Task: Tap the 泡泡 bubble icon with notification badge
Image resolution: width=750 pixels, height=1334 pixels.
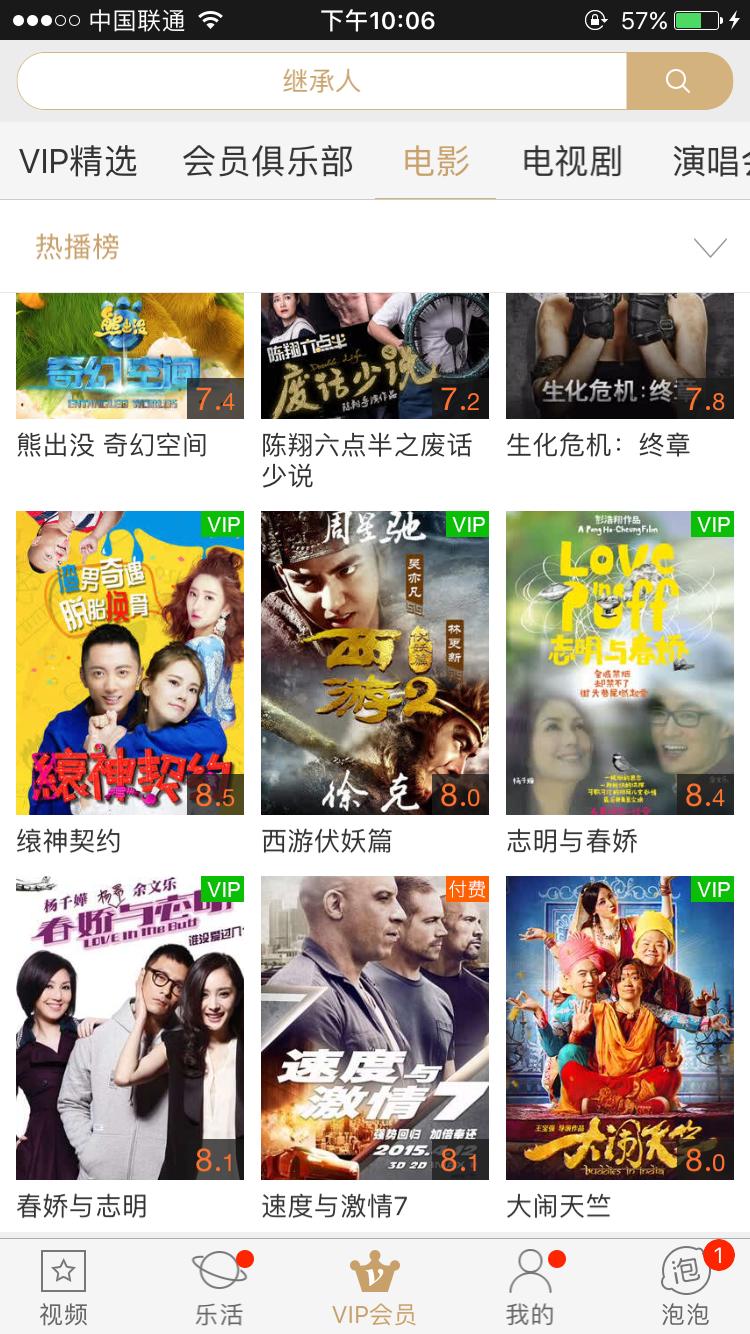Action: (x=687, y=1272)
